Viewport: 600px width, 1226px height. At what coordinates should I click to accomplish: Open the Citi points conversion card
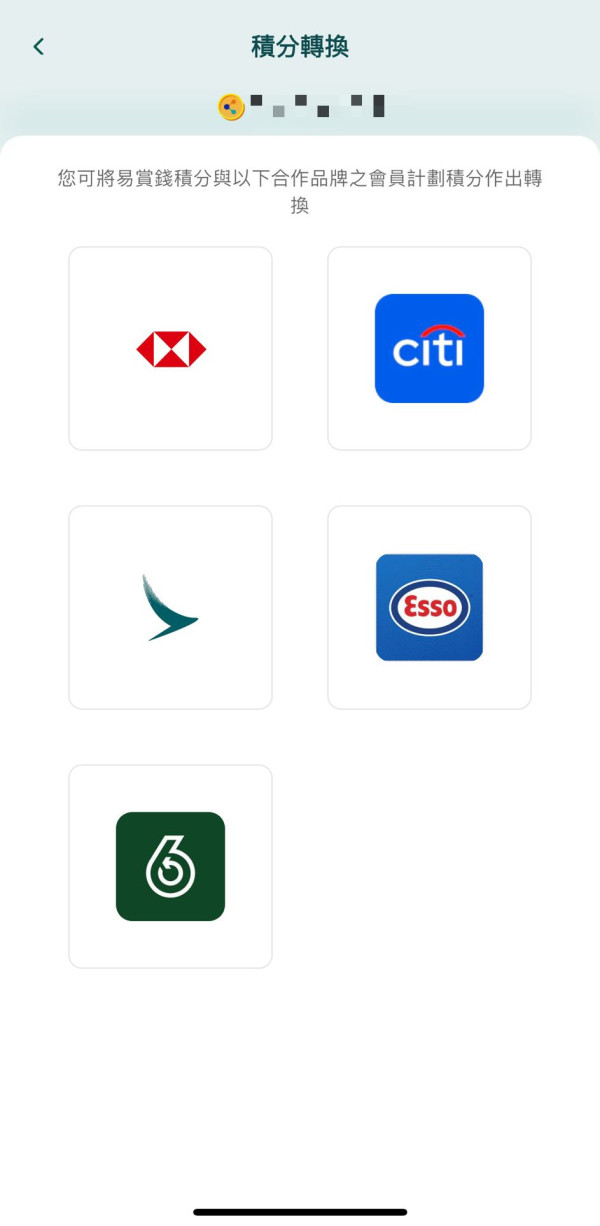coord(429,349)
